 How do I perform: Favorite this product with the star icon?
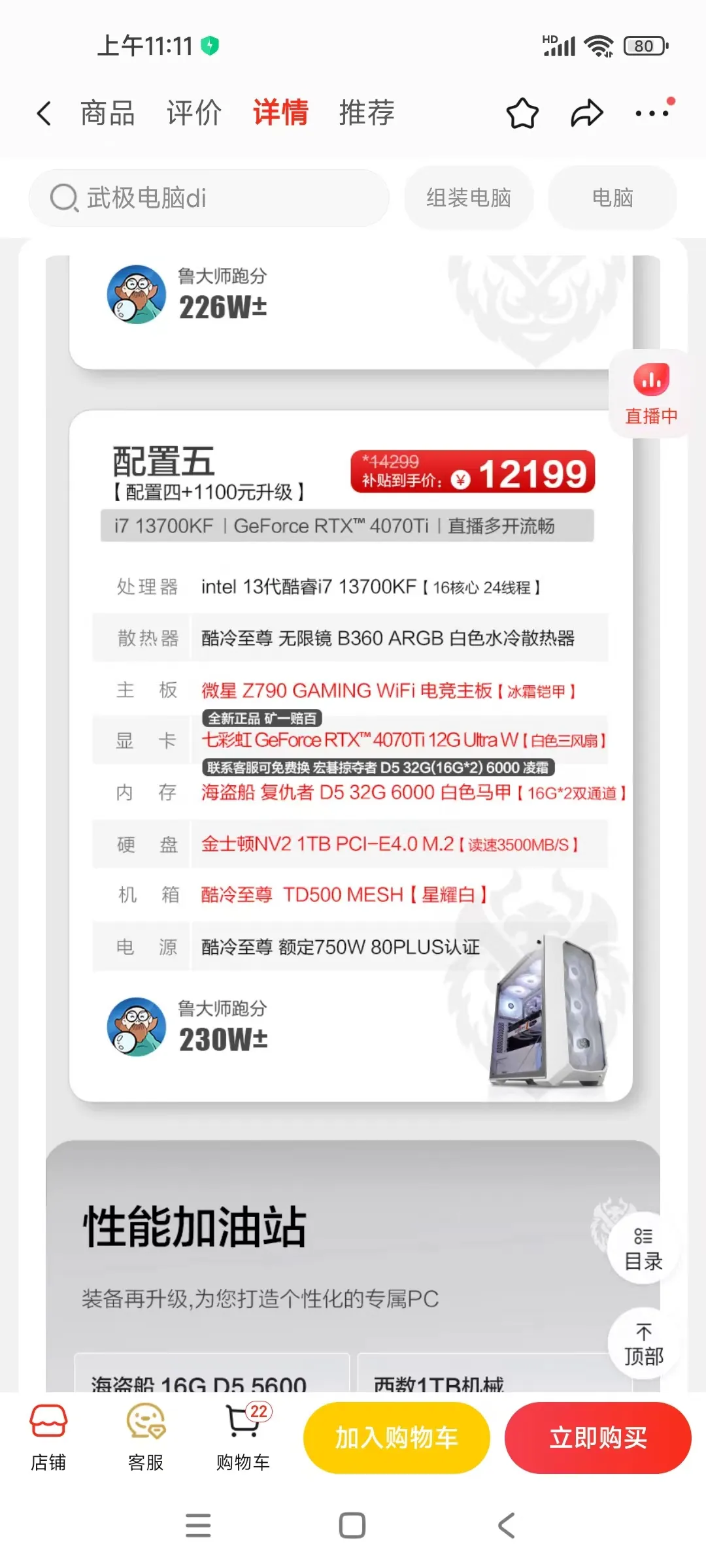coord(522,114)
